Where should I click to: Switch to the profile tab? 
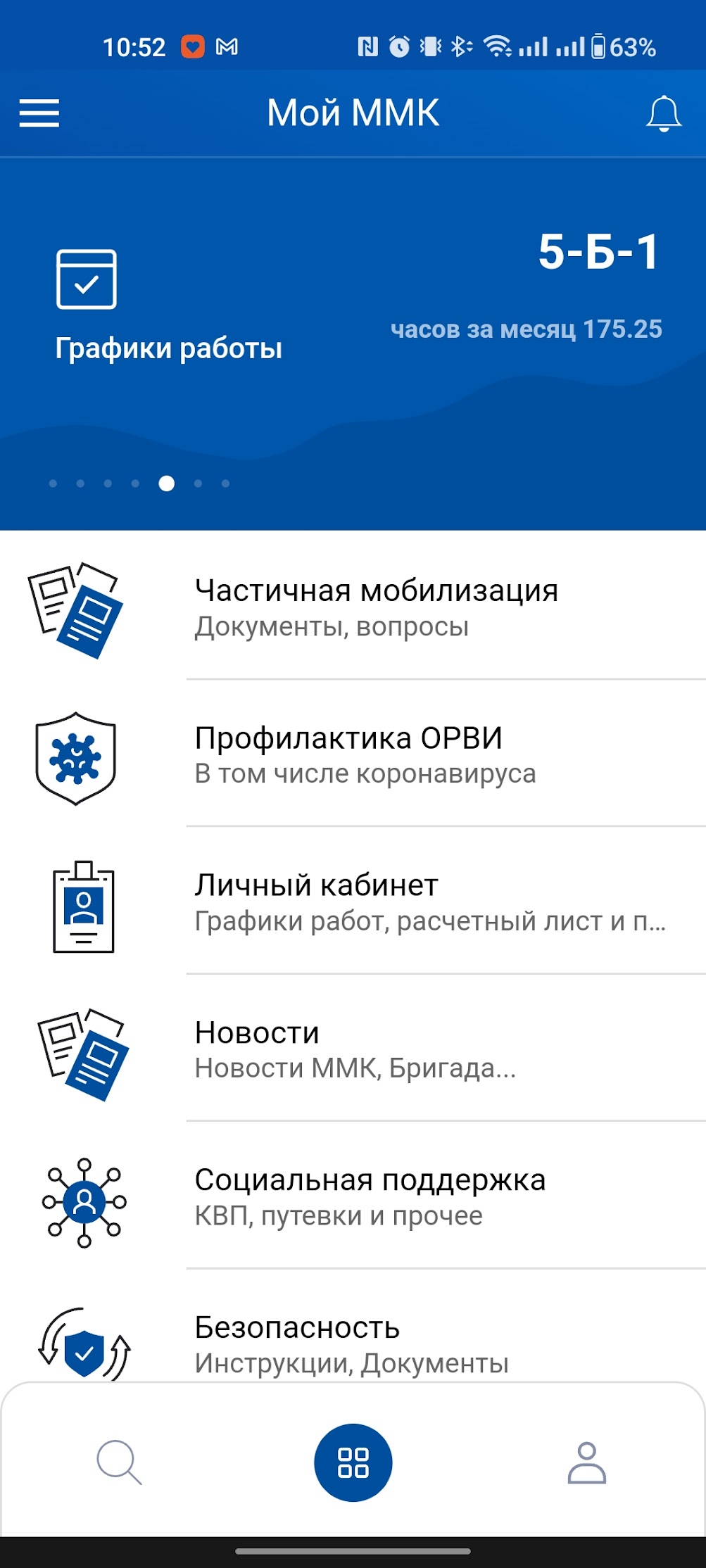point(586,1462)
